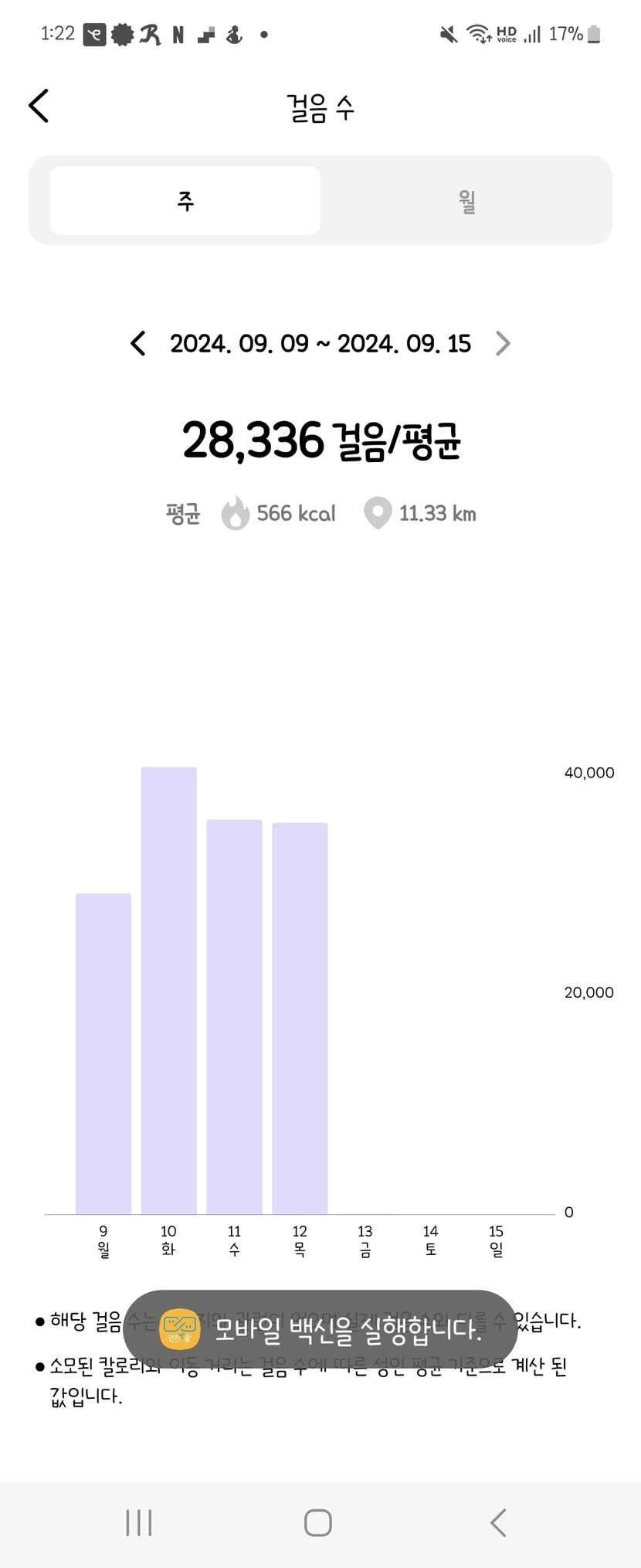Go back from the 걸음 수 screen
The image size is (641, 1568).
pyautogui.click(x=39, y=106)
